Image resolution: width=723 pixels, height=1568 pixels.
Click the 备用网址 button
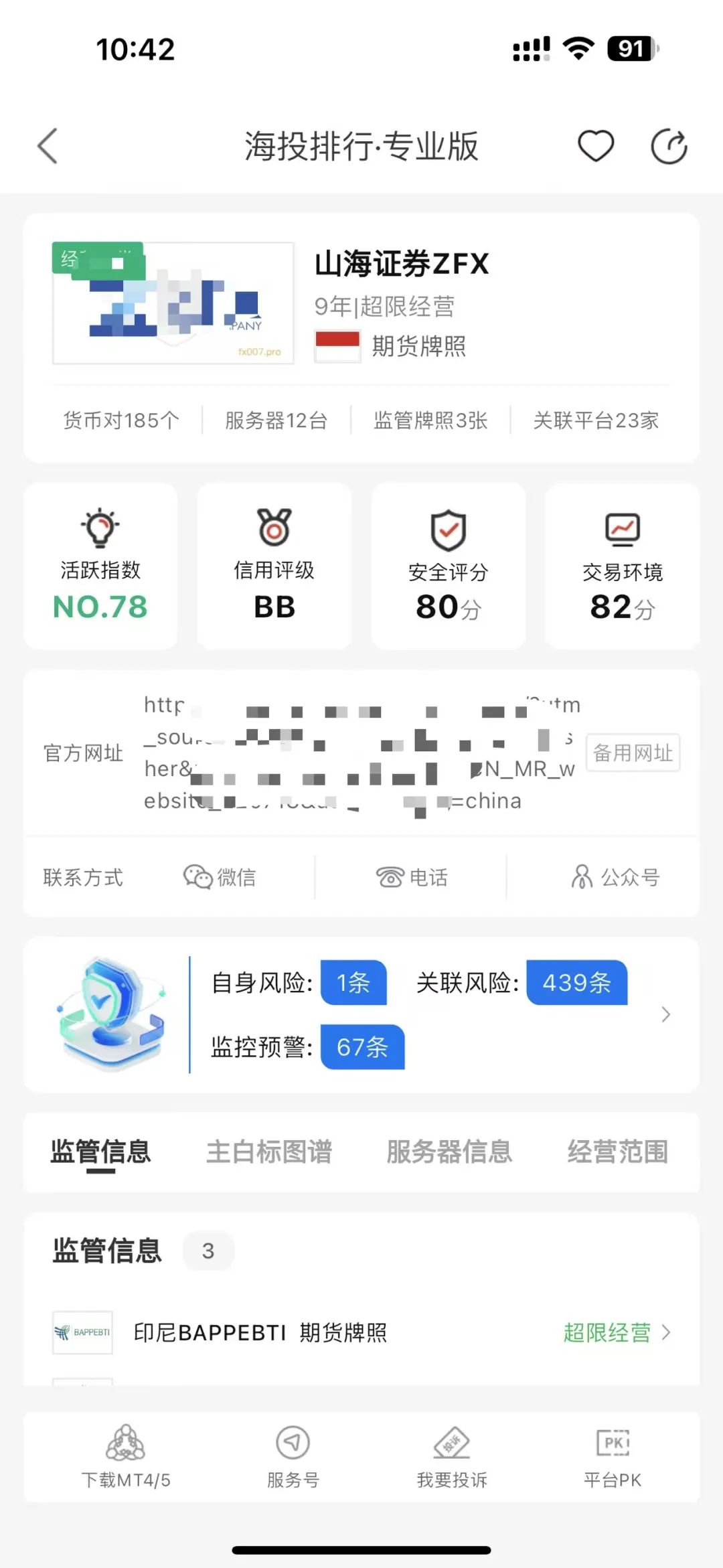click(x=632, y=753)
